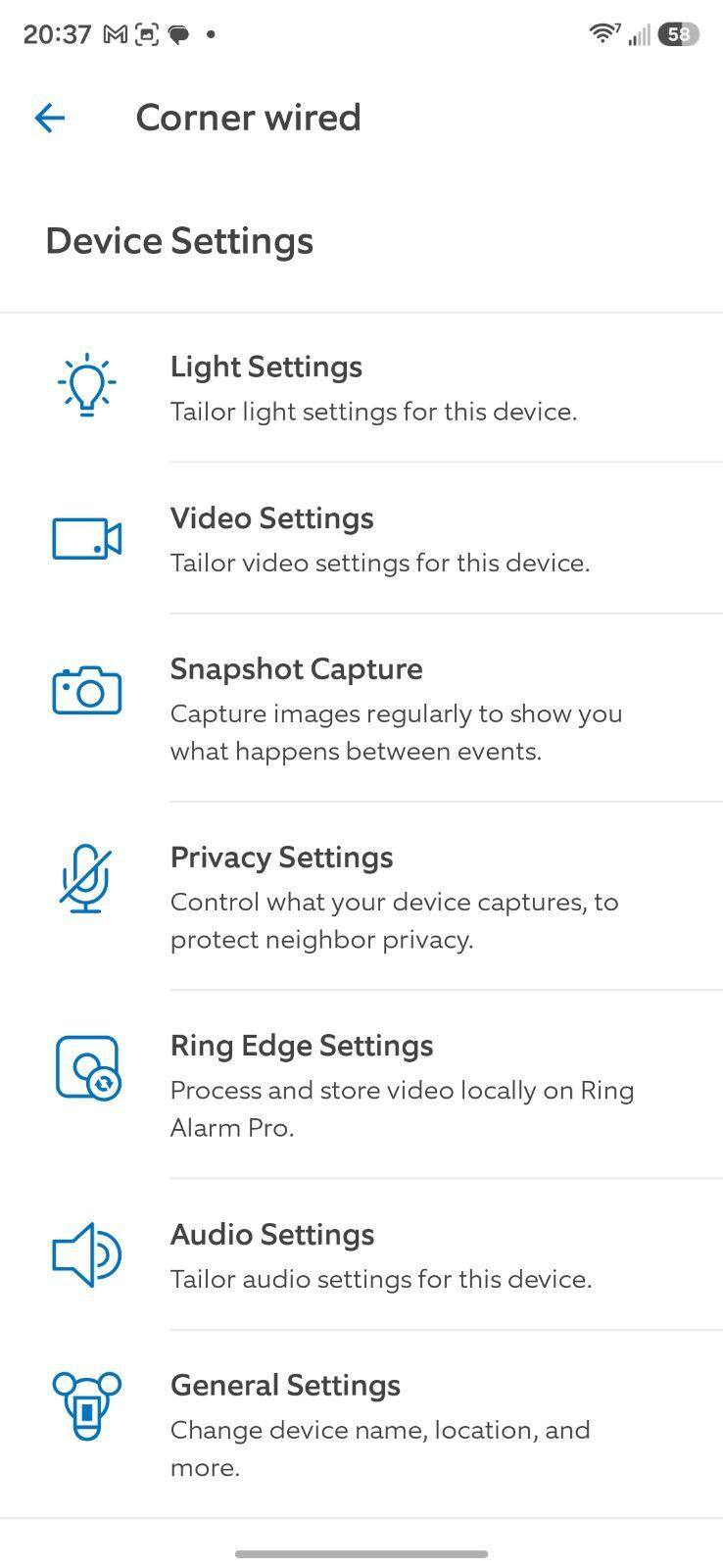Open General Settings
The height and width of the screenshot is (1568, 723).
361,1425
